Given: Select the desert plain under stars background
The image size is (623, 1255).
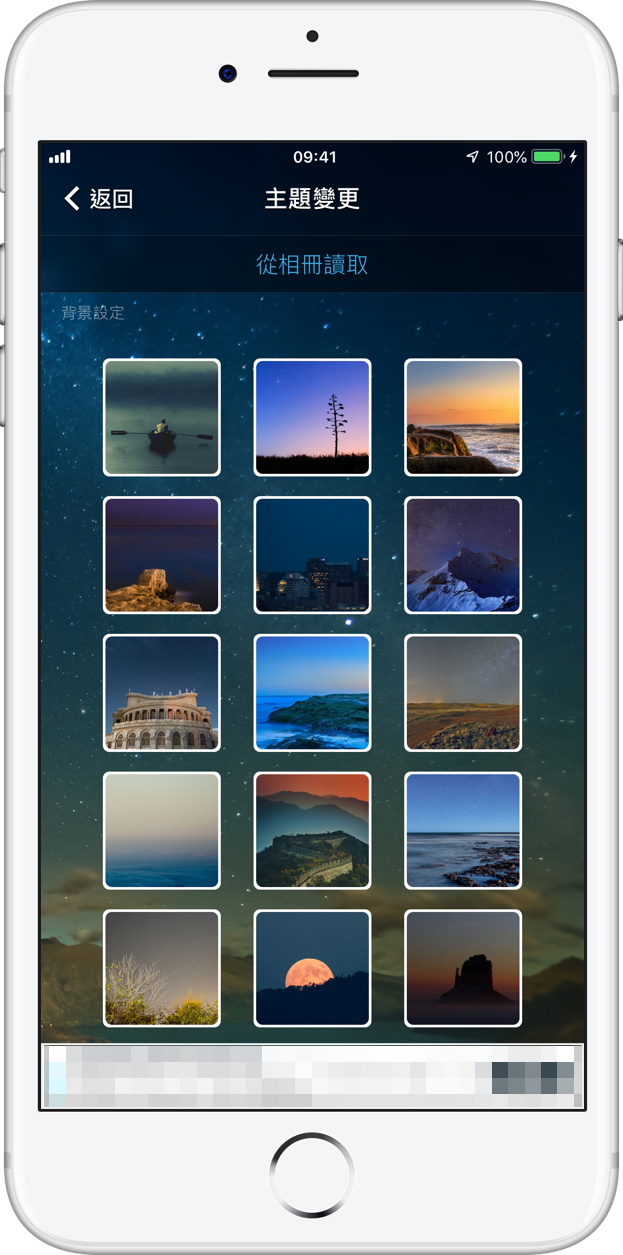Looking at the screenshot, I should click(x=463, y=692).
